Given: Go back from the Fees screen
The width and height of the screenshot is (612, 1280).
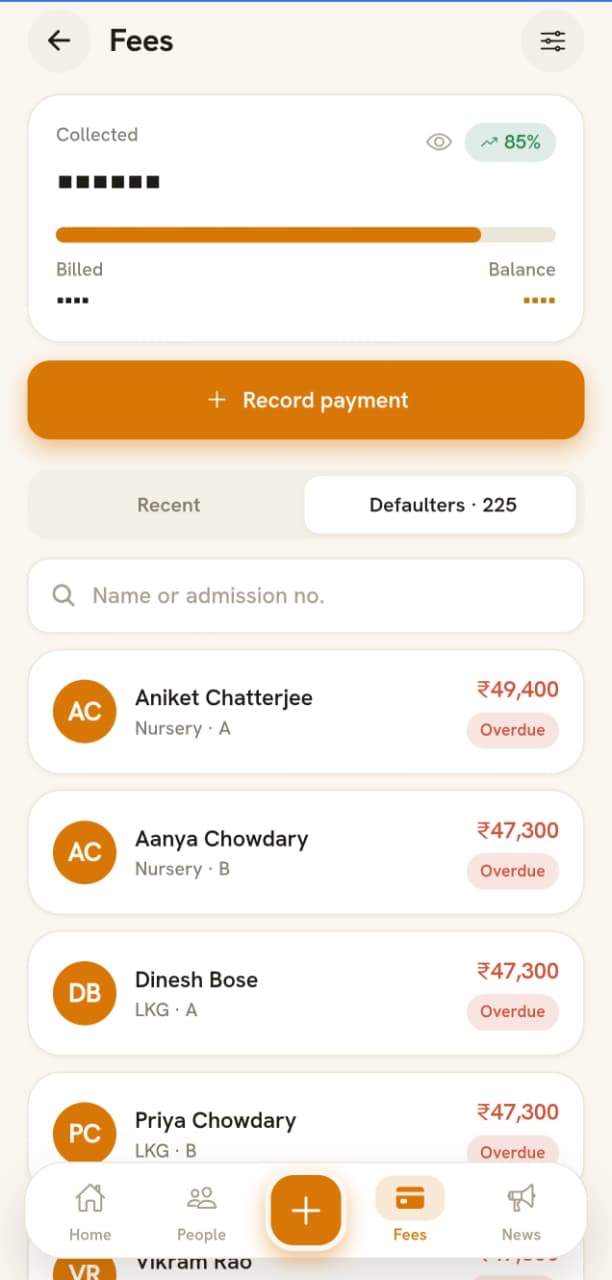Looking at the screenshot, I should [x=59, y=41].
